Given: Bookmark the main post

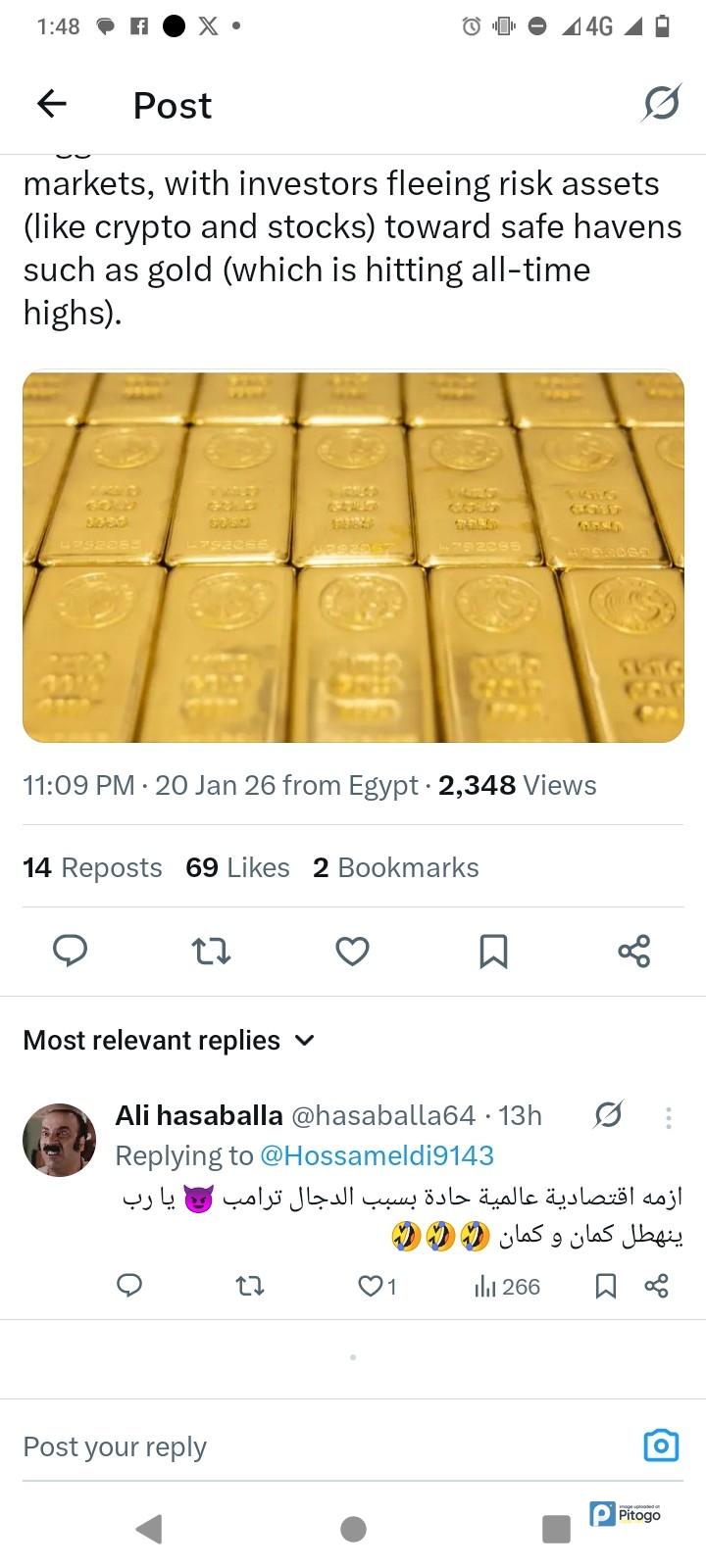Looking at the screenshot, I should pyautogui.click(x=493, y=950).
